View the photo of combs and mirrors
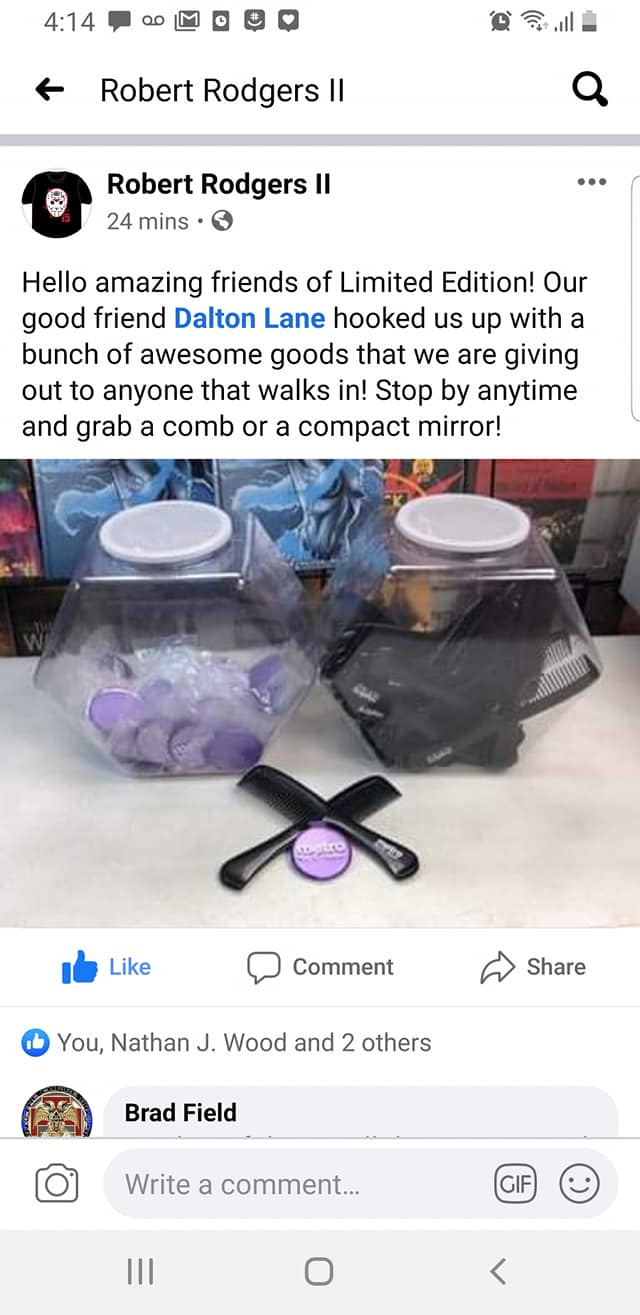 (320, 692)
